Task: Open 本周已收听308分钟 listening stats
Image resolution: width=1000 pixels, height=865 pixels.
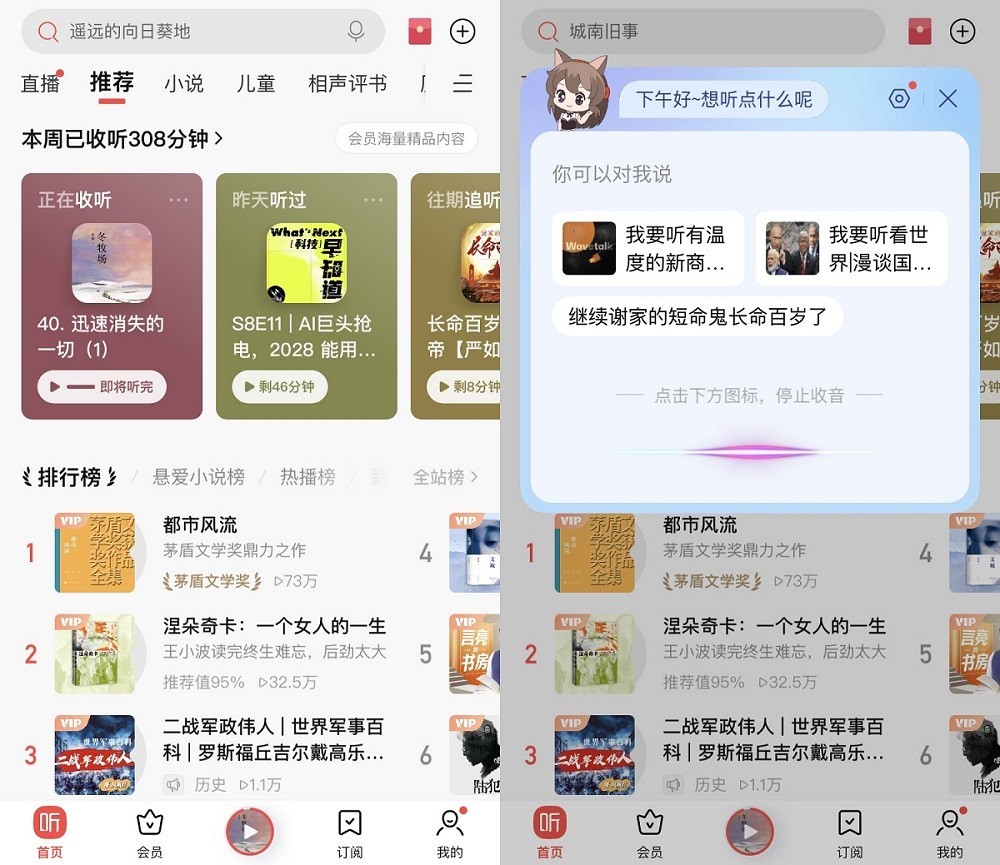Action: pos(122,139)
